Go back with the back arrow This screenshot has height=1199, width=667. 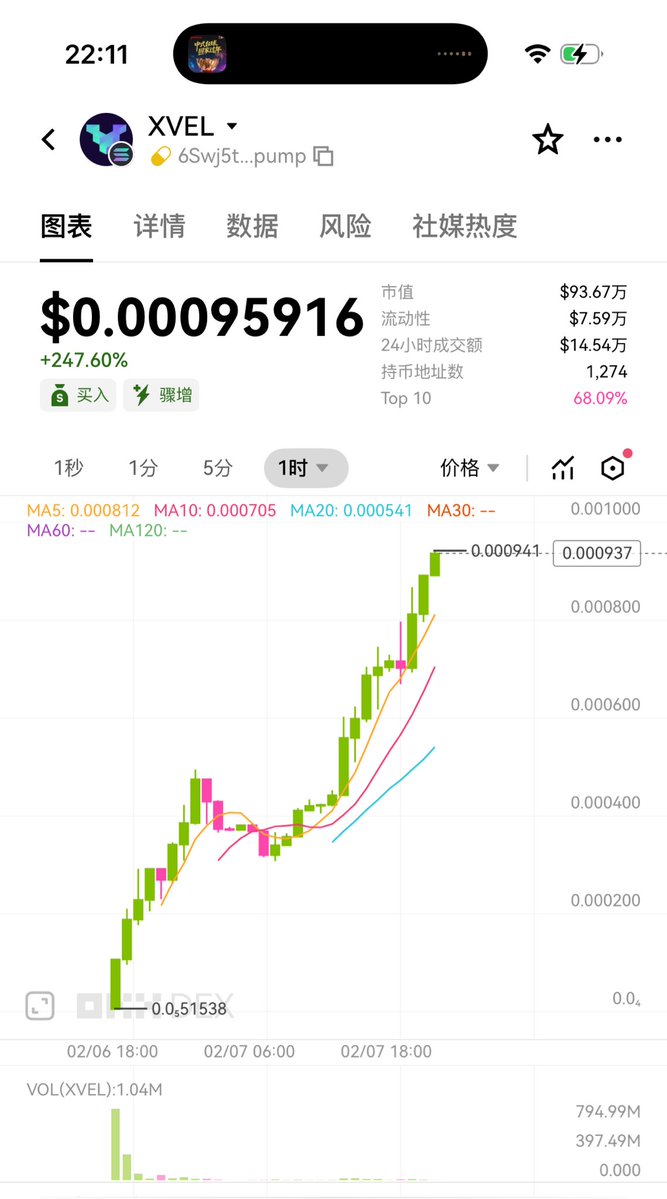(48, 139)
